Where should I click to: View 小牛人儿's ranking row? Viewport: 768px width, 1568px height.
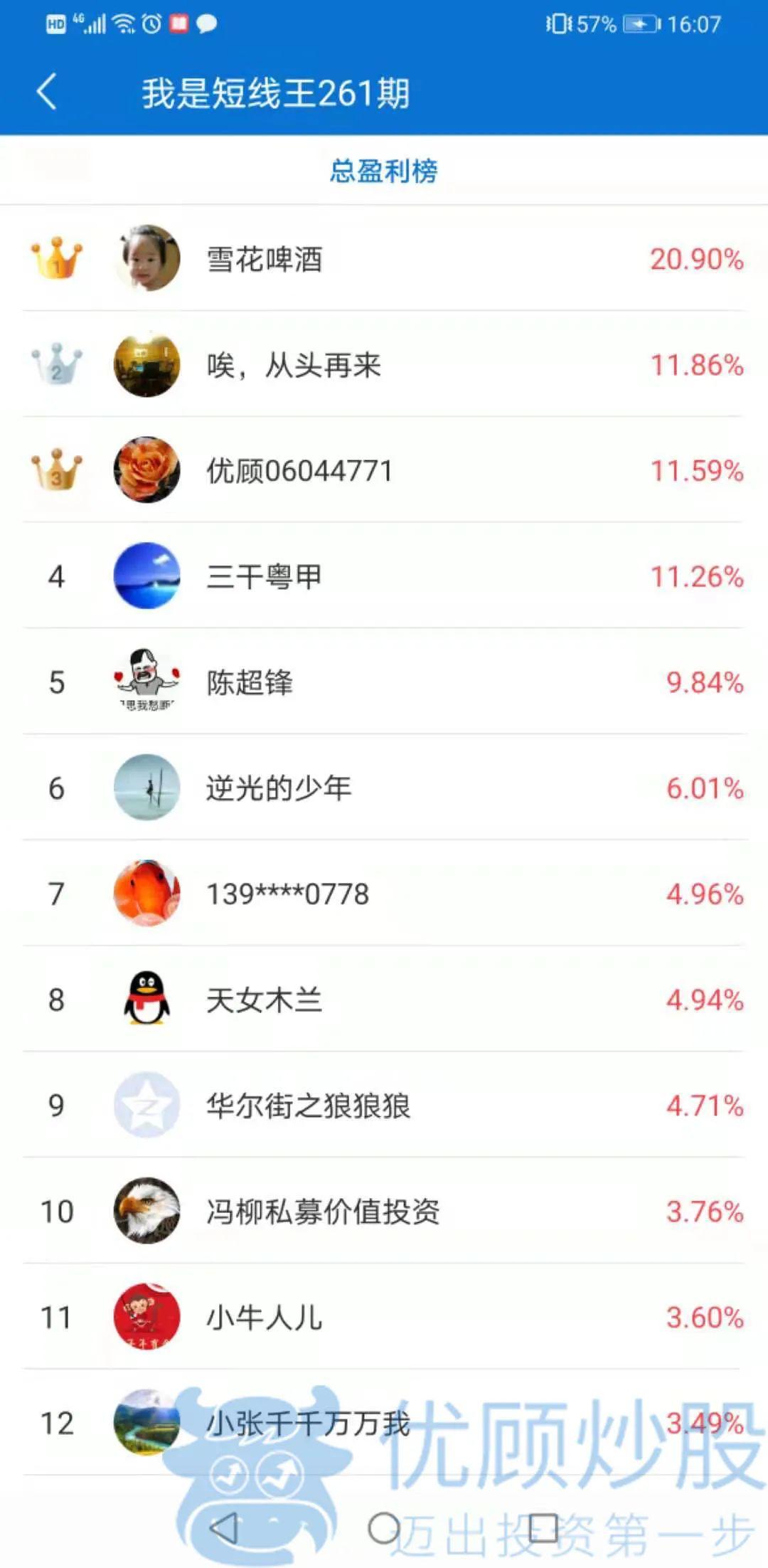(384, 1318)
